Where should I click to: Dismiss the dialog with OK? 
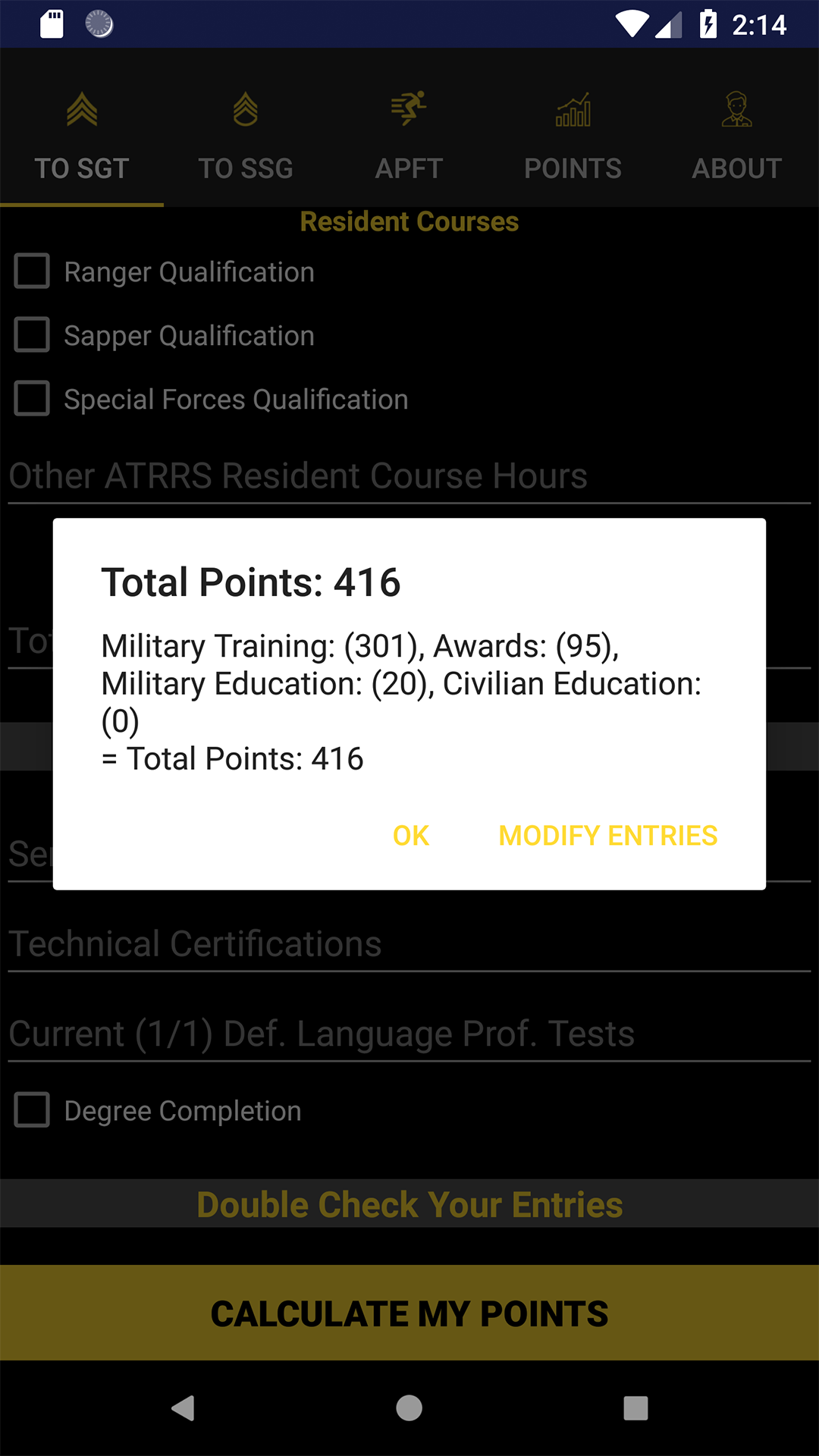pyautogui.click(x=410, y=836)
